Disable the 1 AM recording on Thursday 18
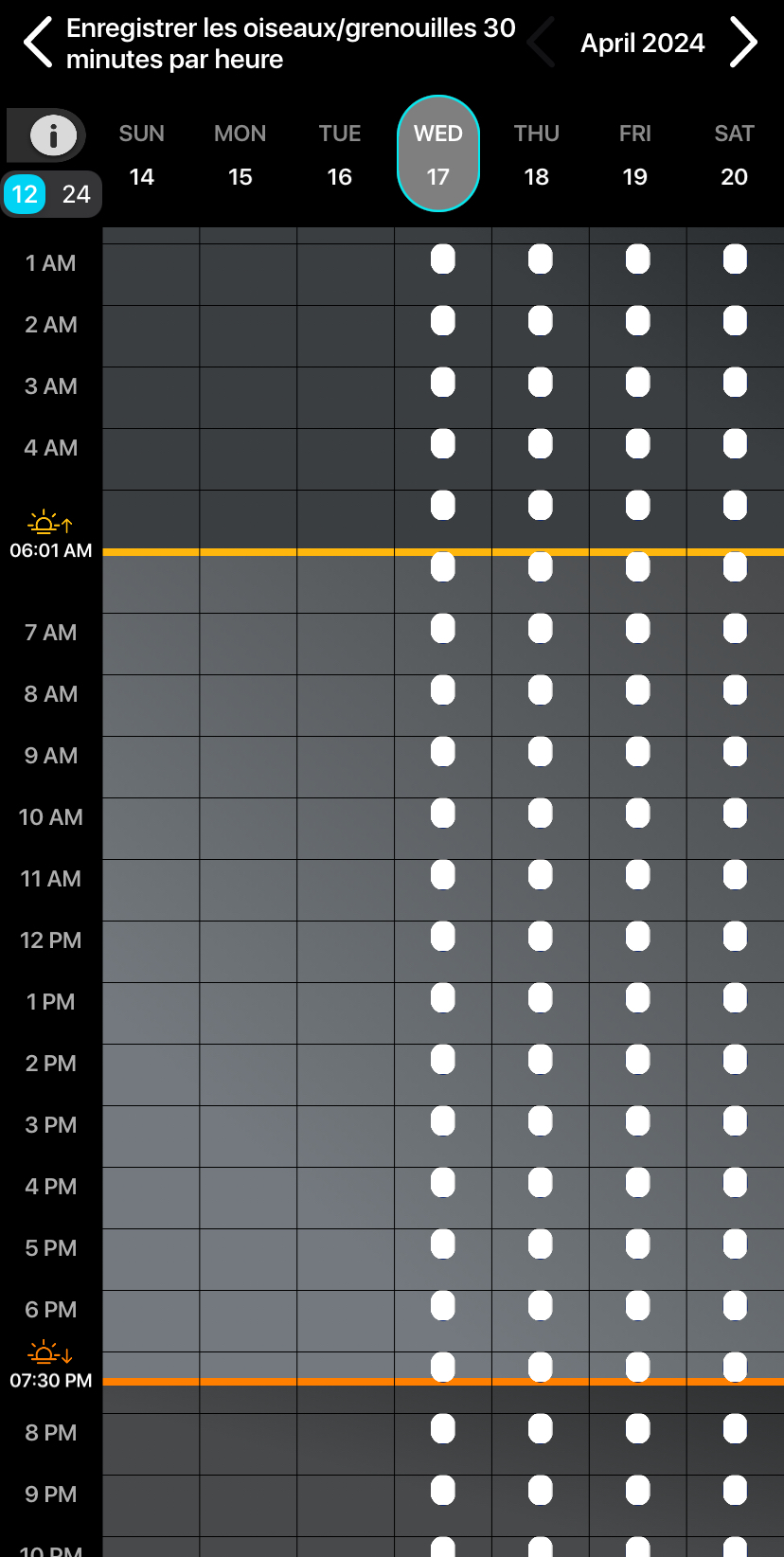 [x=540, y=259]
